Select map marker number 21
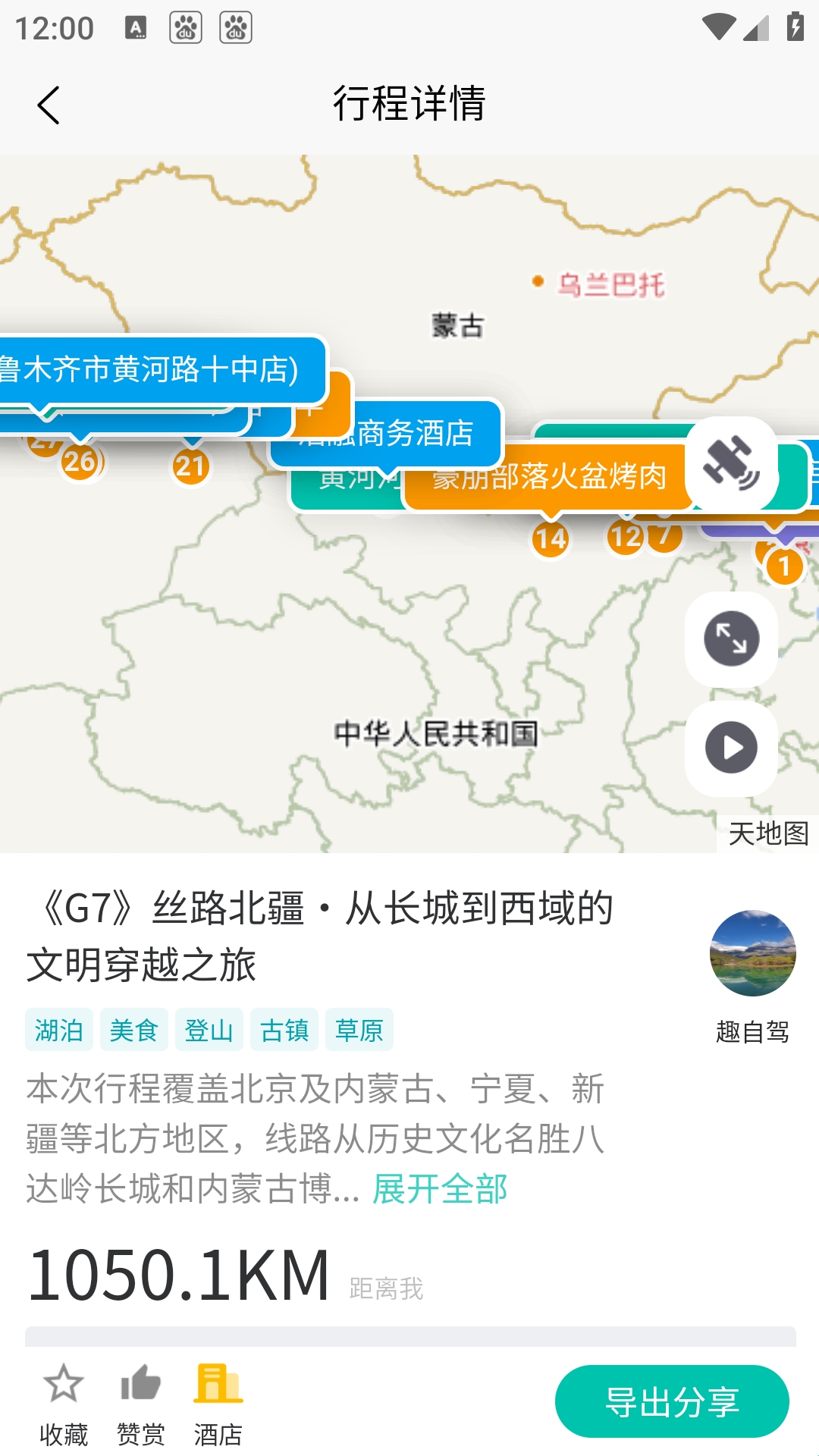The width and height of the screenshot is (819, 1456). click(190, 466)
